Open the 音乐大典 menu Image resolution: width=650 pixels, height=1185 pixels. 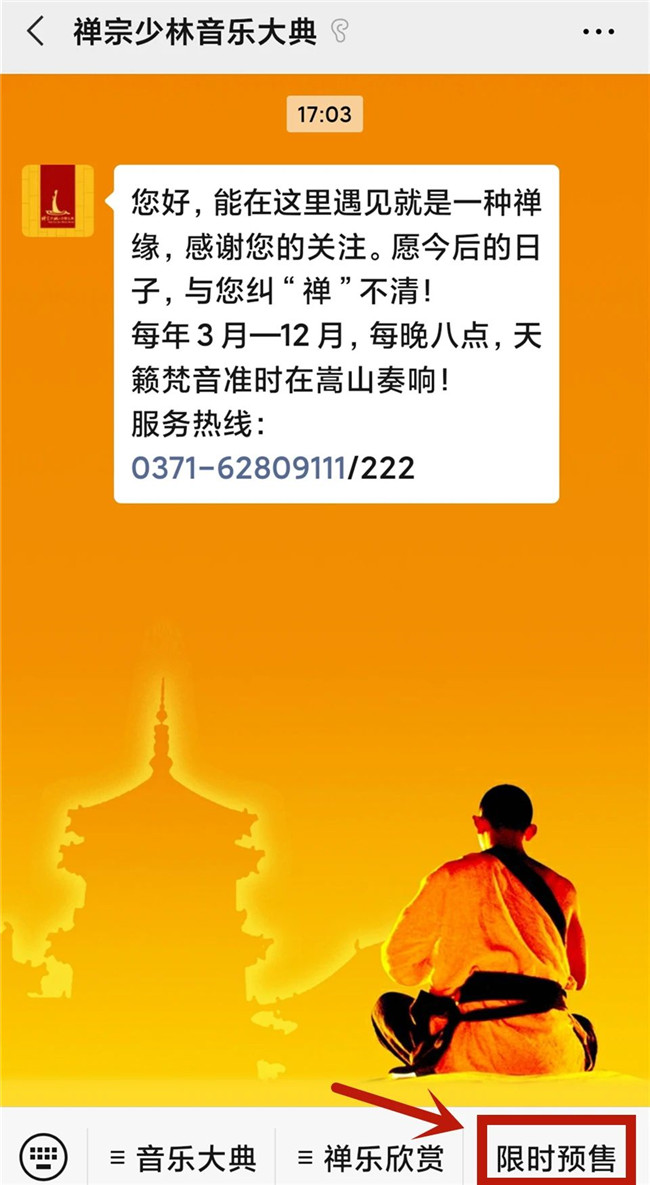[x=182, y=1158]
